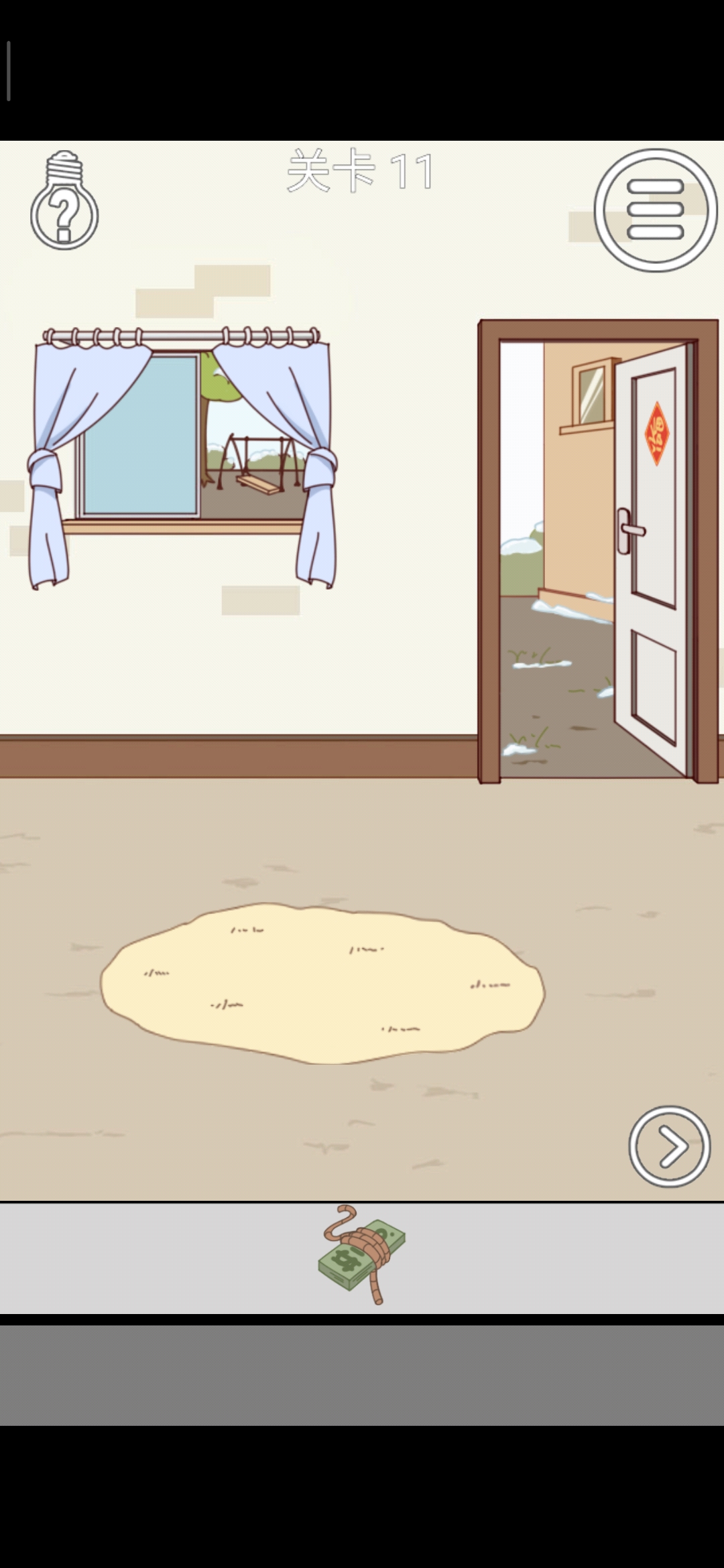The width and height of the screenshot is (724, 1568).
Task: Open the hamburger menu
Action: point(655,210)
